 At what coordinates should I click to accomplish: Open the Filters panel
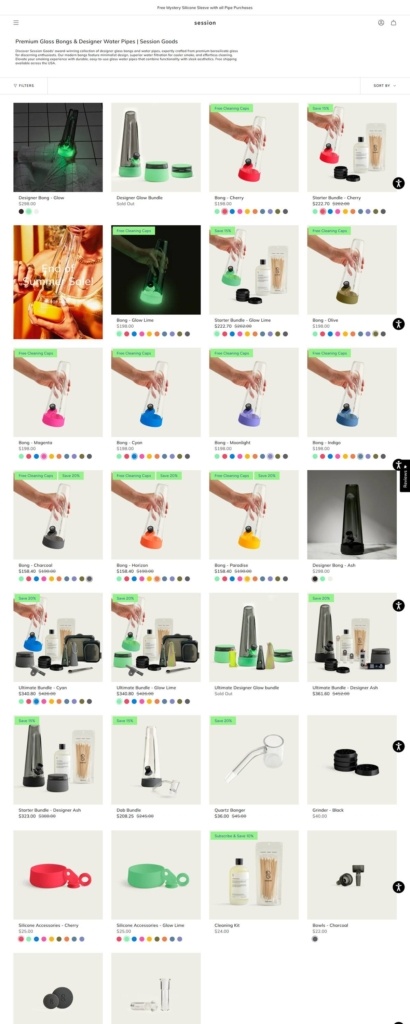(24, 86)
